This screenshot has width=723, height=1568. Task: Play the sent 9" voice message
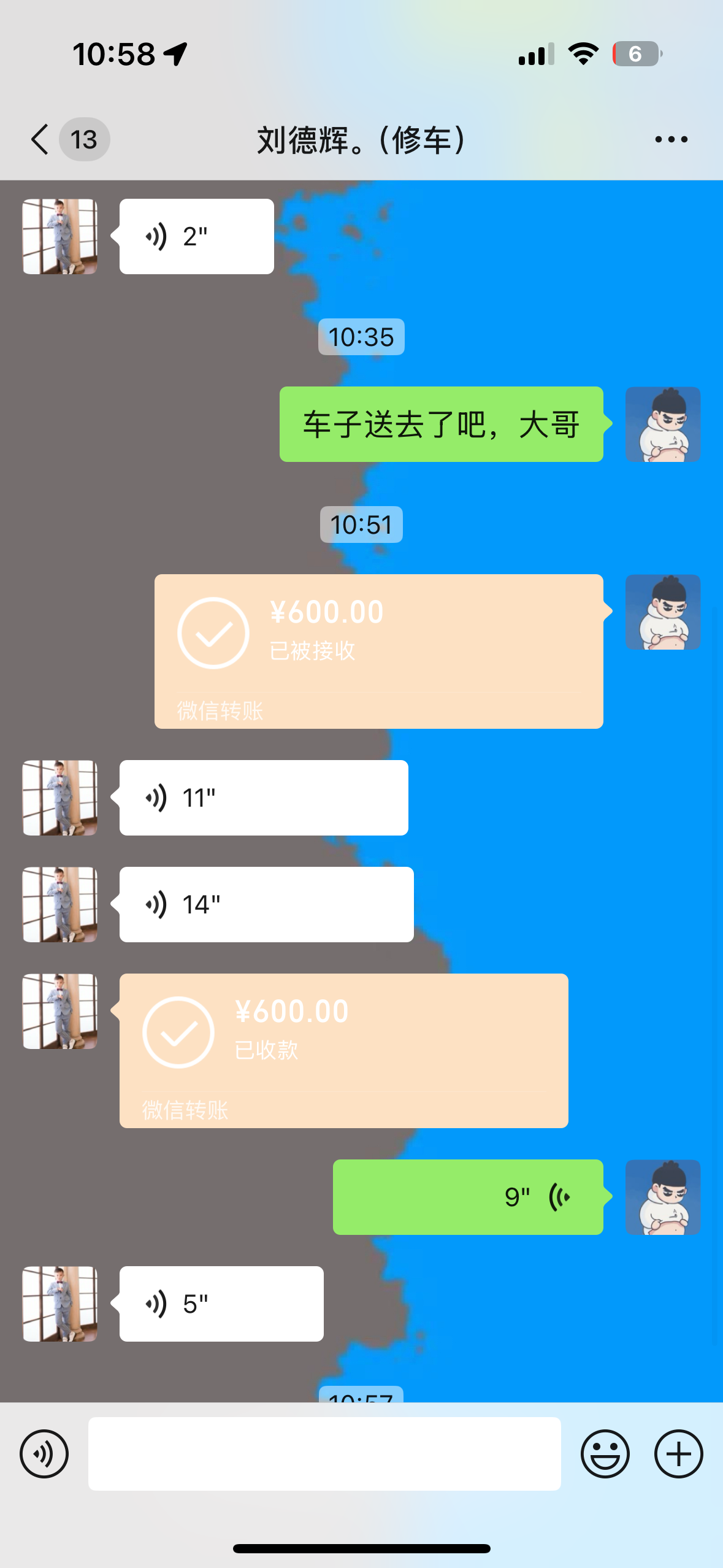point(468,1197)
